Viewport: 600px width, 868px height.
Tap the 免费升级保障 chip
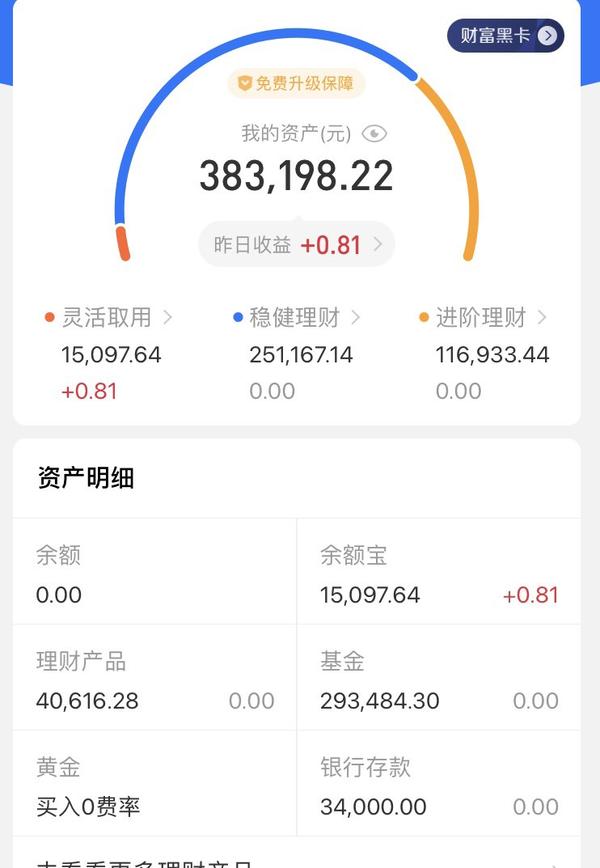(296, 83)
